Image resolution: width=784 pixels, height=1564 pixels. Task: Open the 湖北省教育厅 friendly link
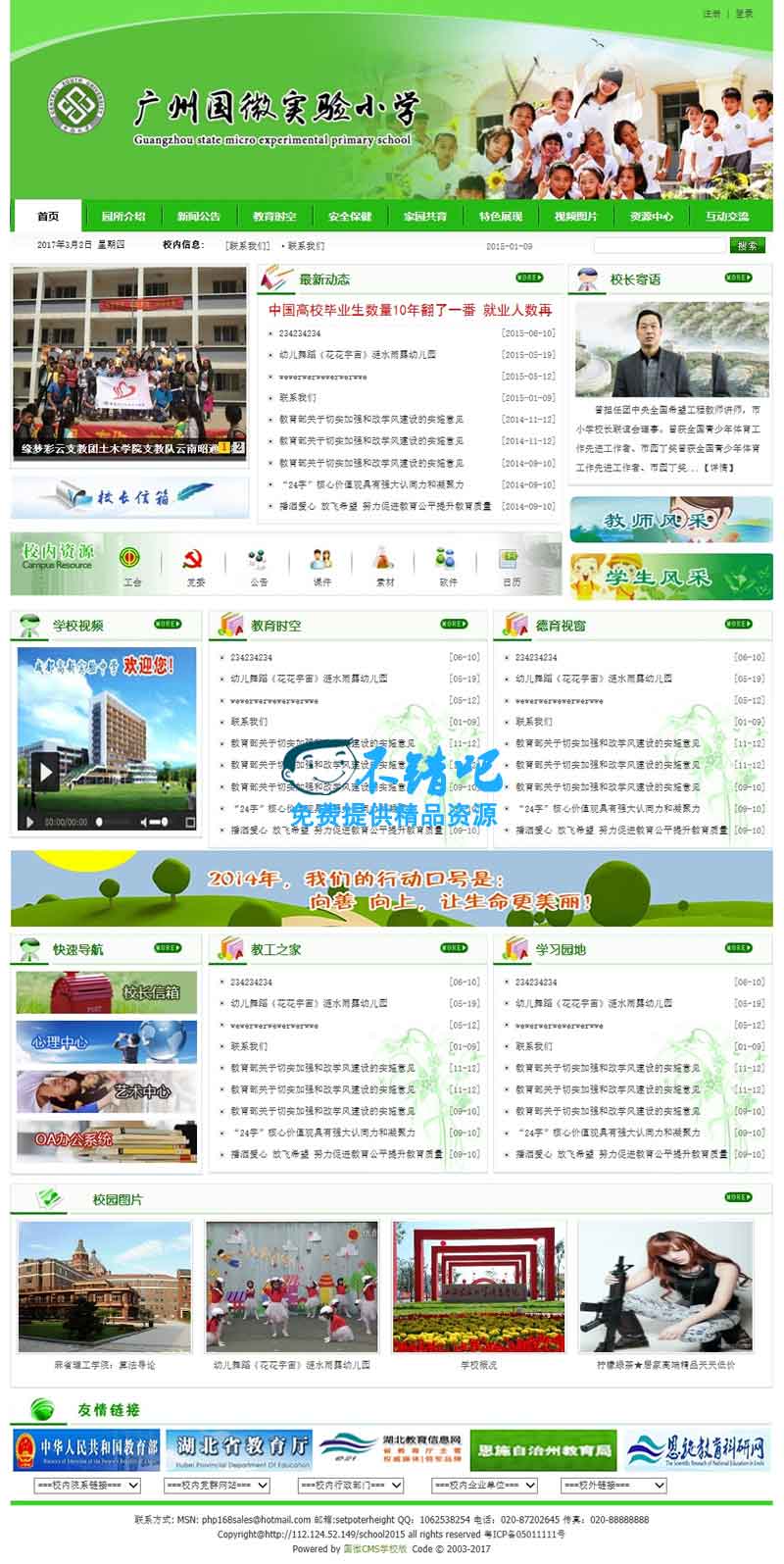[239, 1449]
